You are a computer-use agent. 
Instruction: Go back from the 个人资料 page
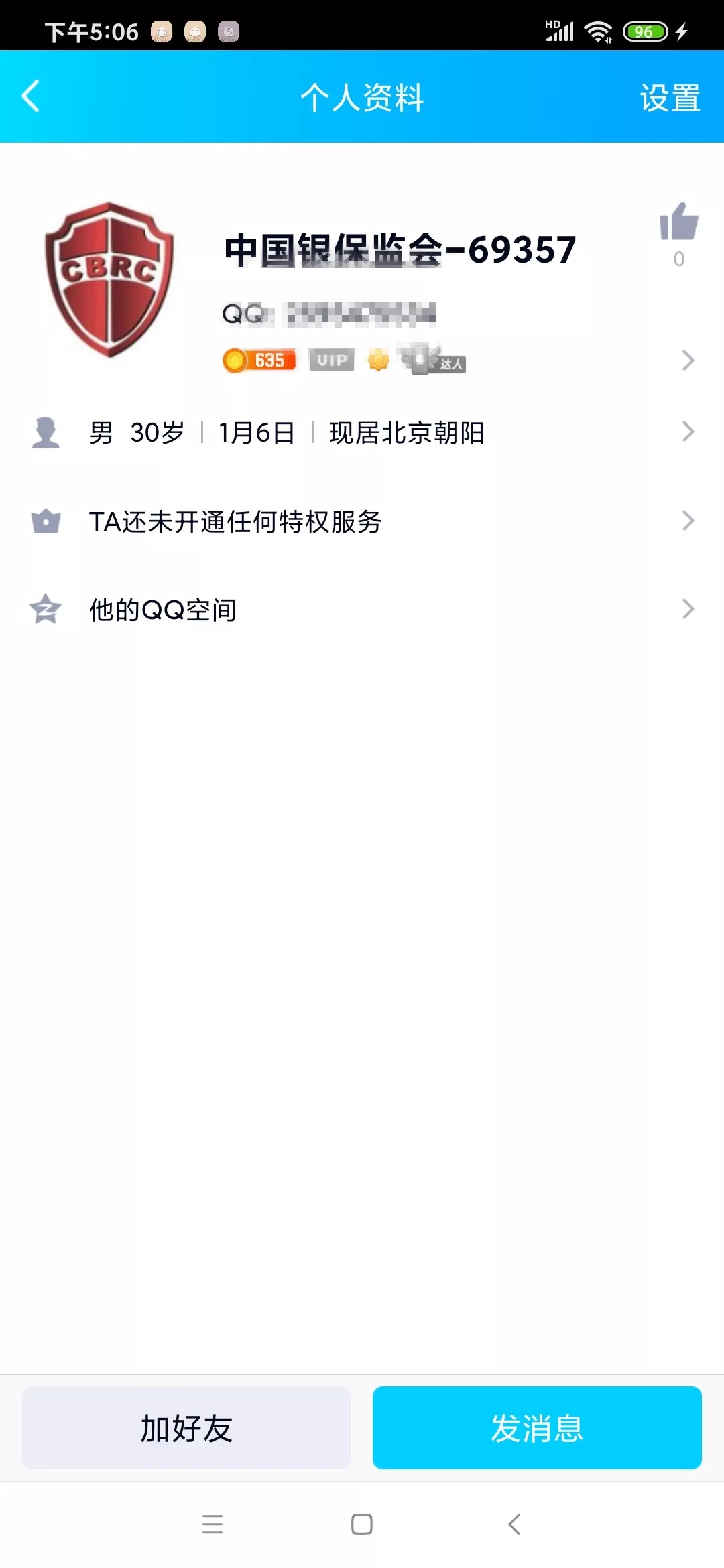click(x=31, y=96)
